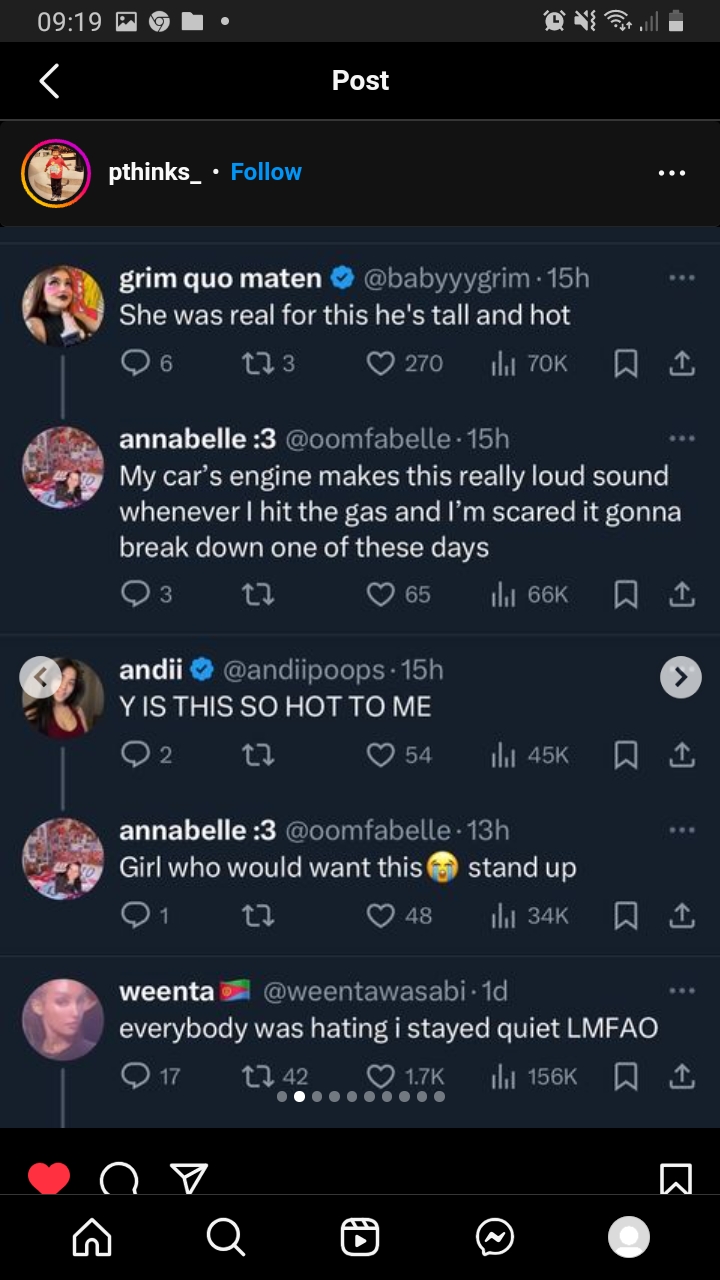Viewport: 720px width, 1280px height.
Task: Open comments on this post
Action: tap(119, 1180)
